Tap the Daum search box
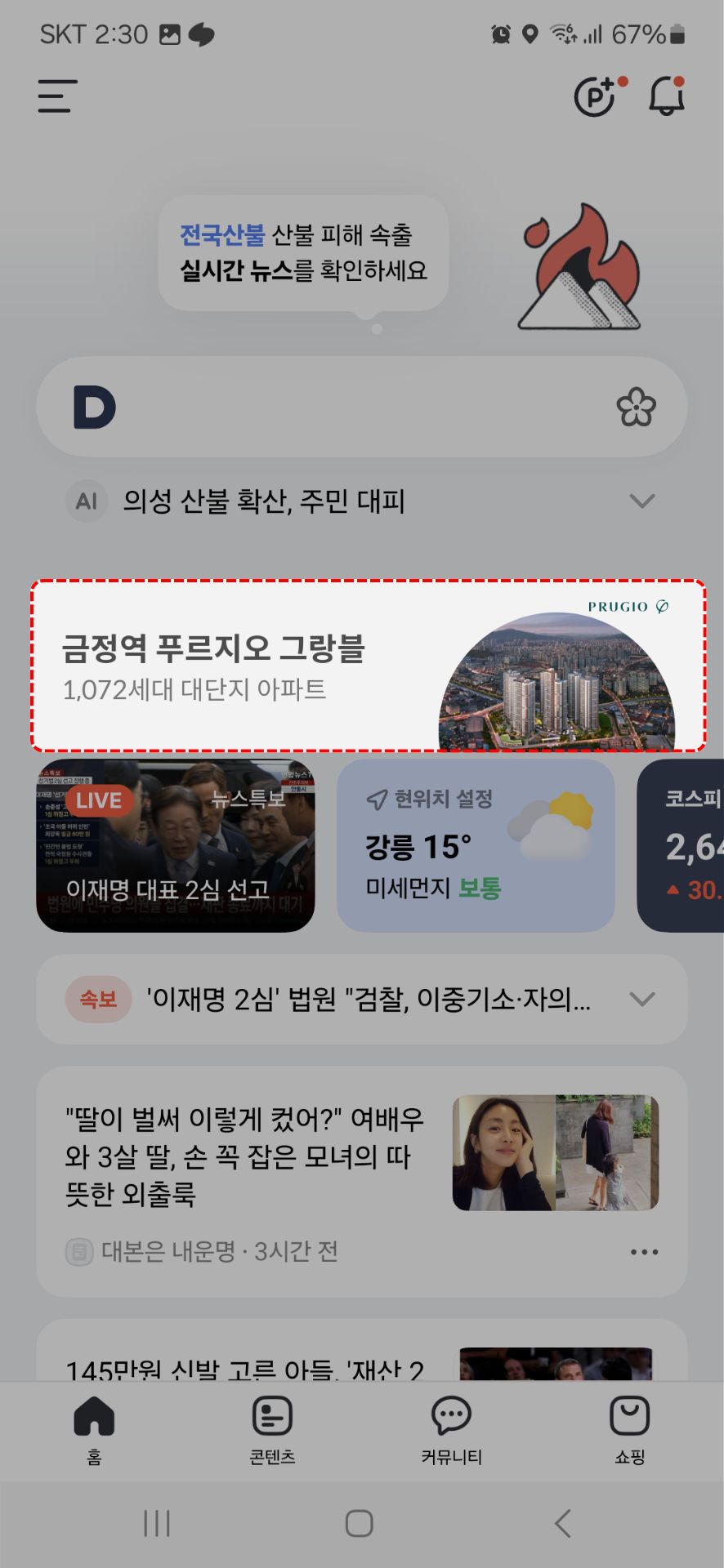This screenshot has width=724, height=1568. [360, 407]
